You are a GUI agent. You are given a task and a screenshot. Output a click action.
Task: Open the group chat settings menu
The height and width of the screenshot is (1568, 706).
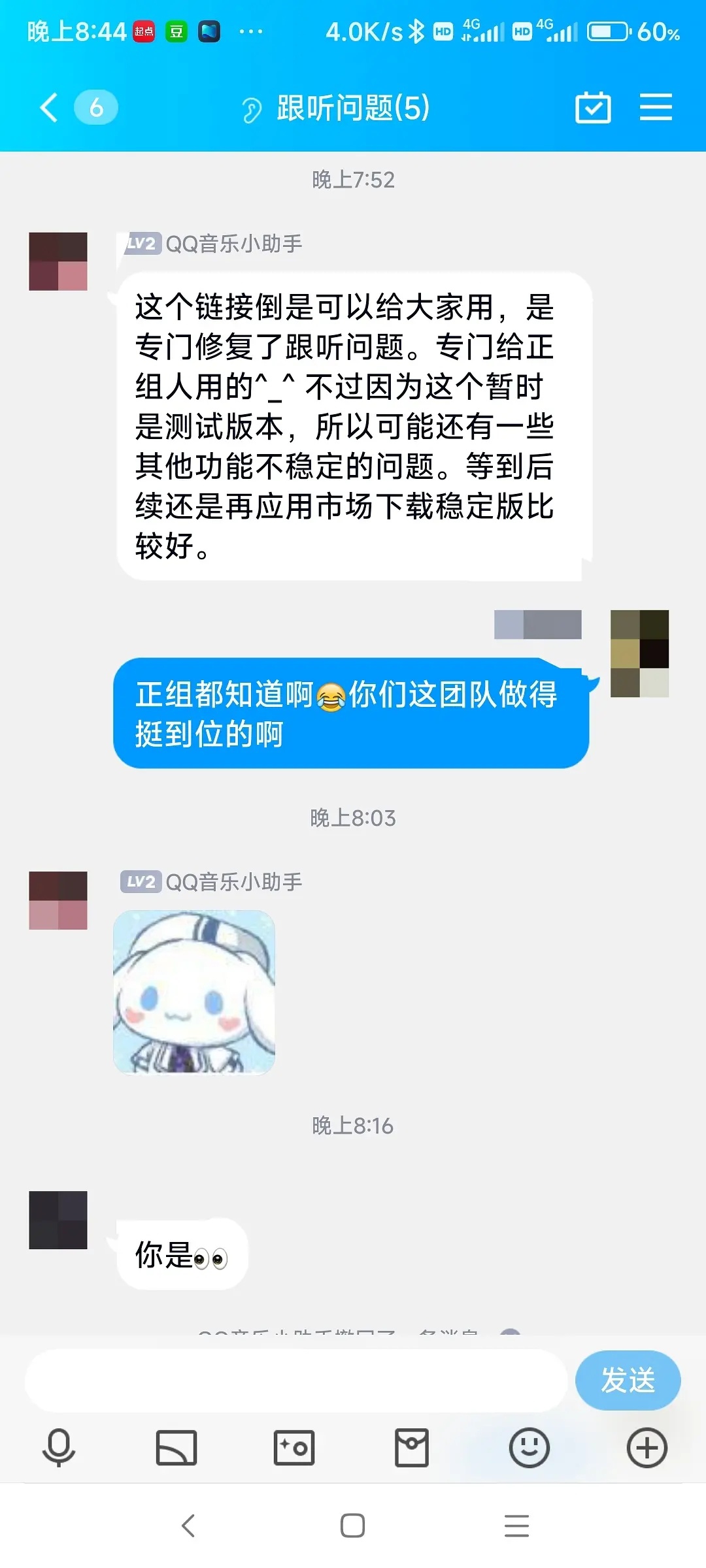(656, 107)
